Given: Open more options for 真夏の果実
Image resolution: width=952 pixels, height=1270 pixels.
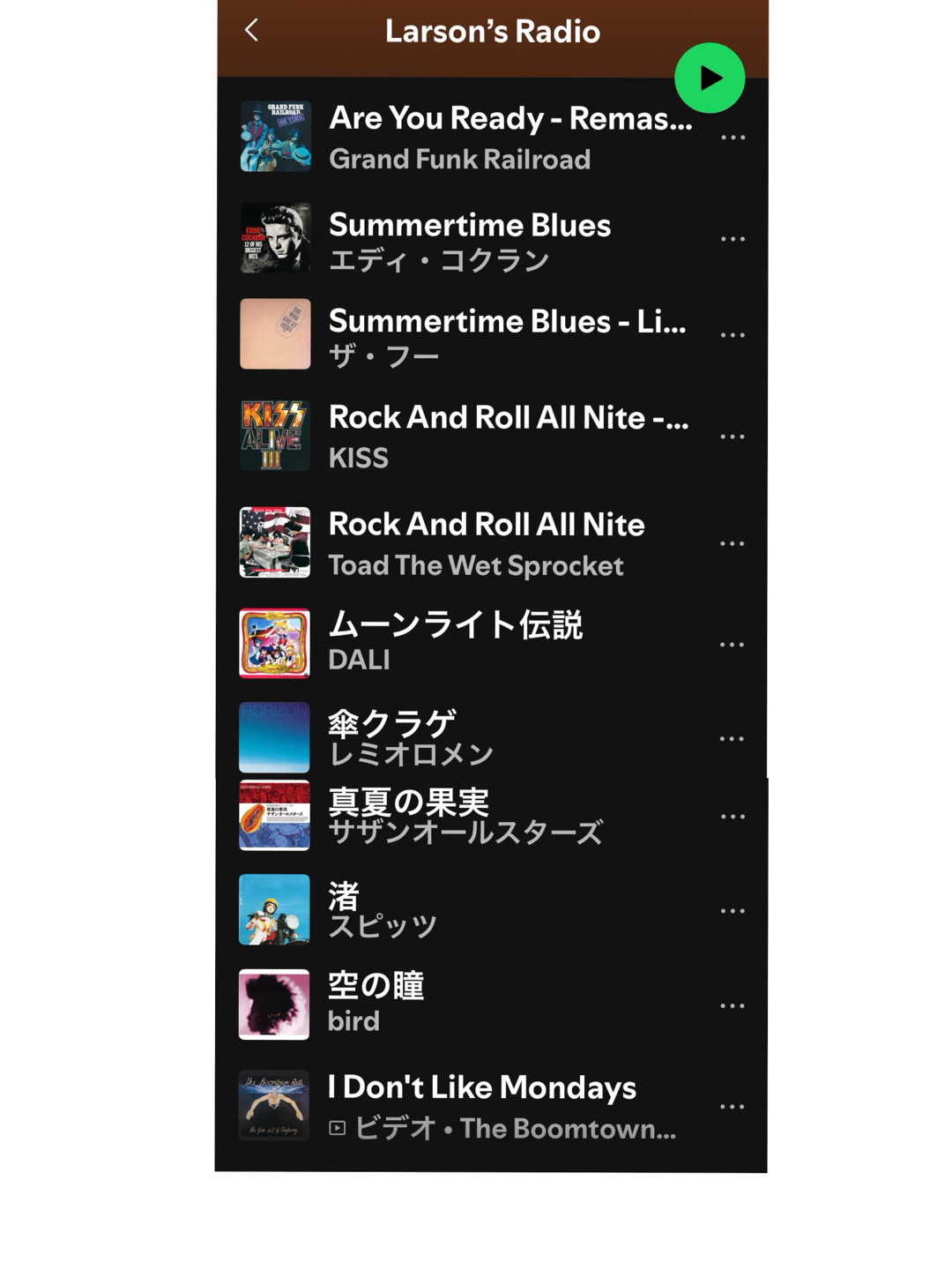Looking at the screenshot, I should (733, 817).
